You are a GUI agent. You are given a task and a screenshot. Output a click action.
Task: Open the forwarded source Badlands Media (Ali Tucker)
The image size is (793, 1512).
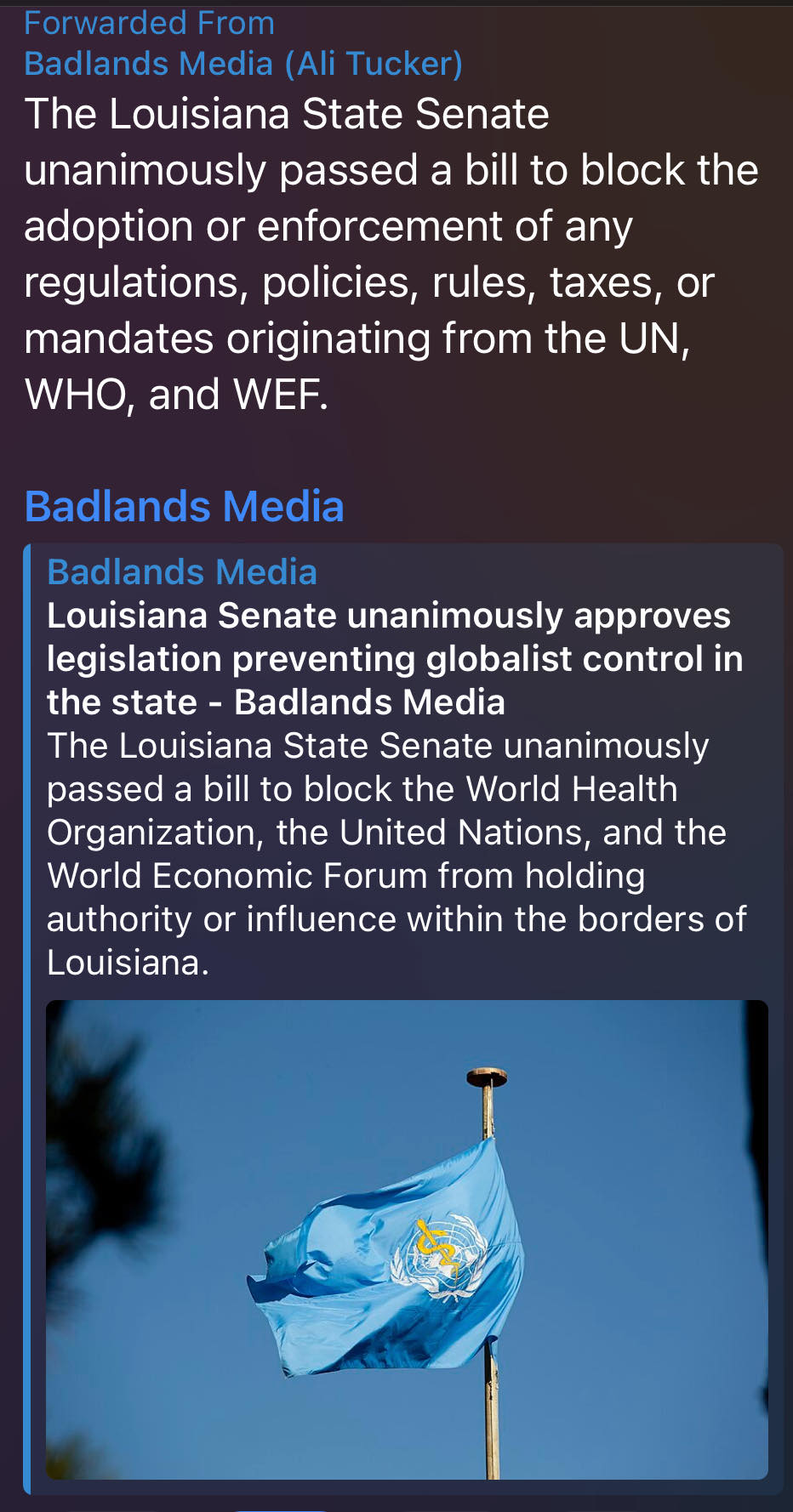pyautogui.click(x=243, y=64)
